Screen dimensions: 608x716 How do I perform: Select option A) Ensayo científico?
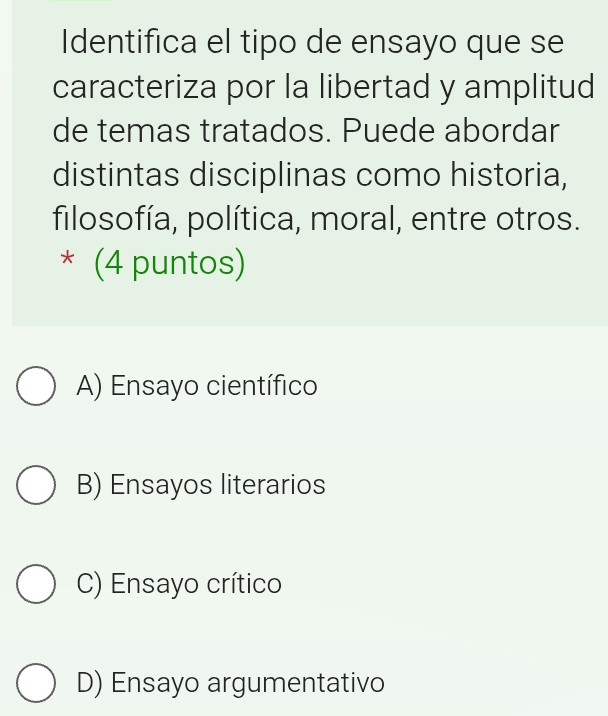37,386
